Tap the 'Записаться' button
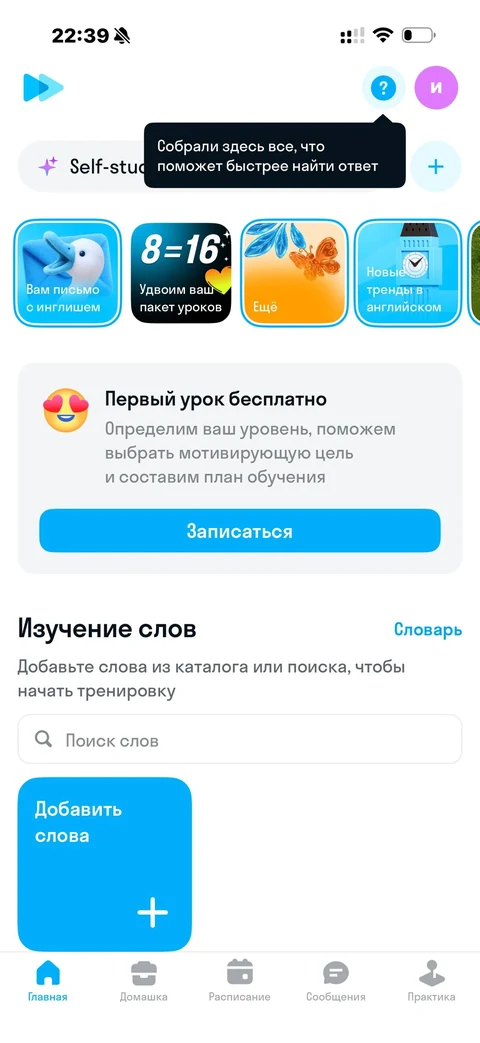 point(240,531)
